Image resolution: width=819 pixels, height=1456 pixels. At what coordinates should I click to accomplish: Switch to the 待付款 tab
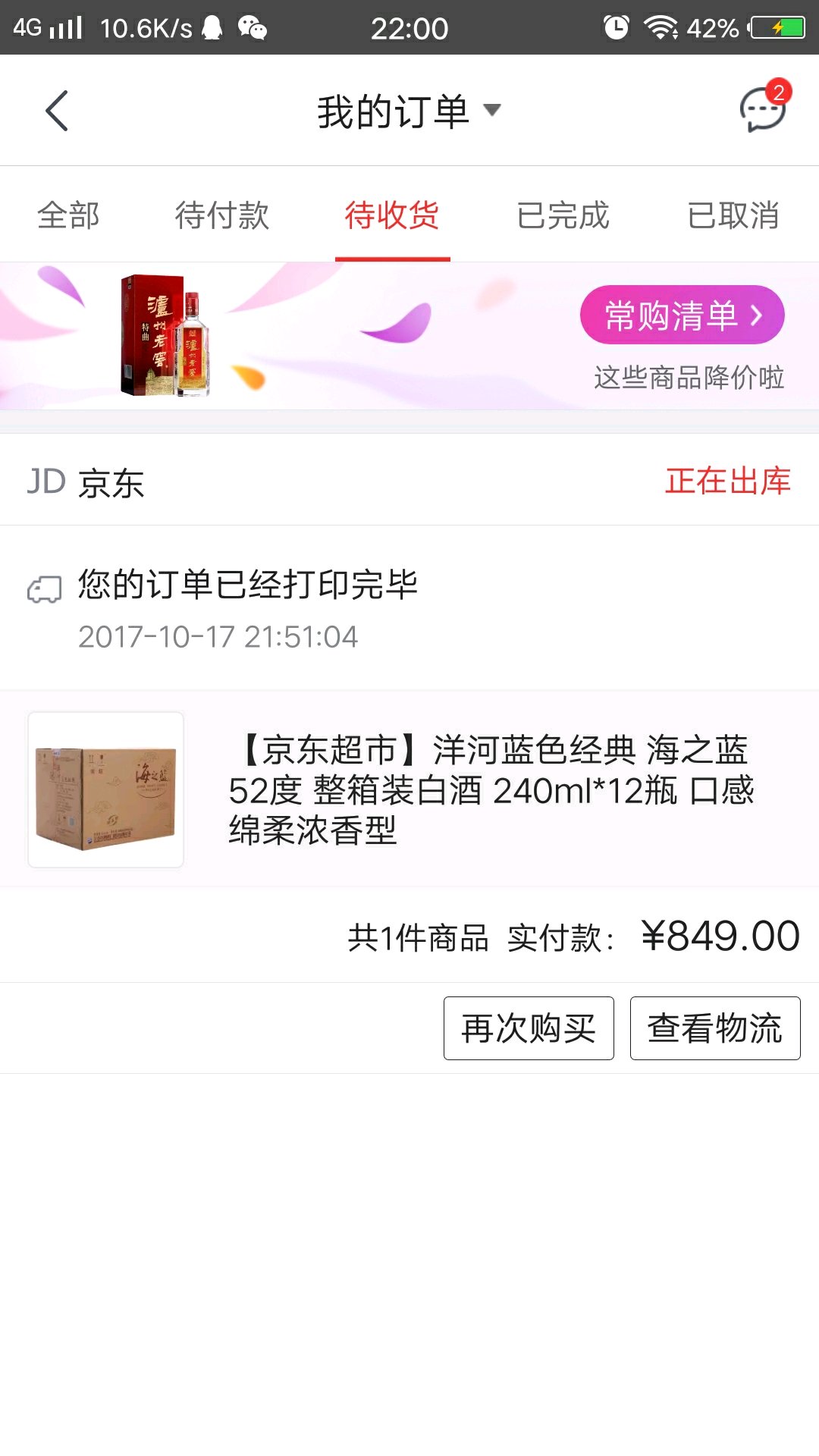(221, 215)
